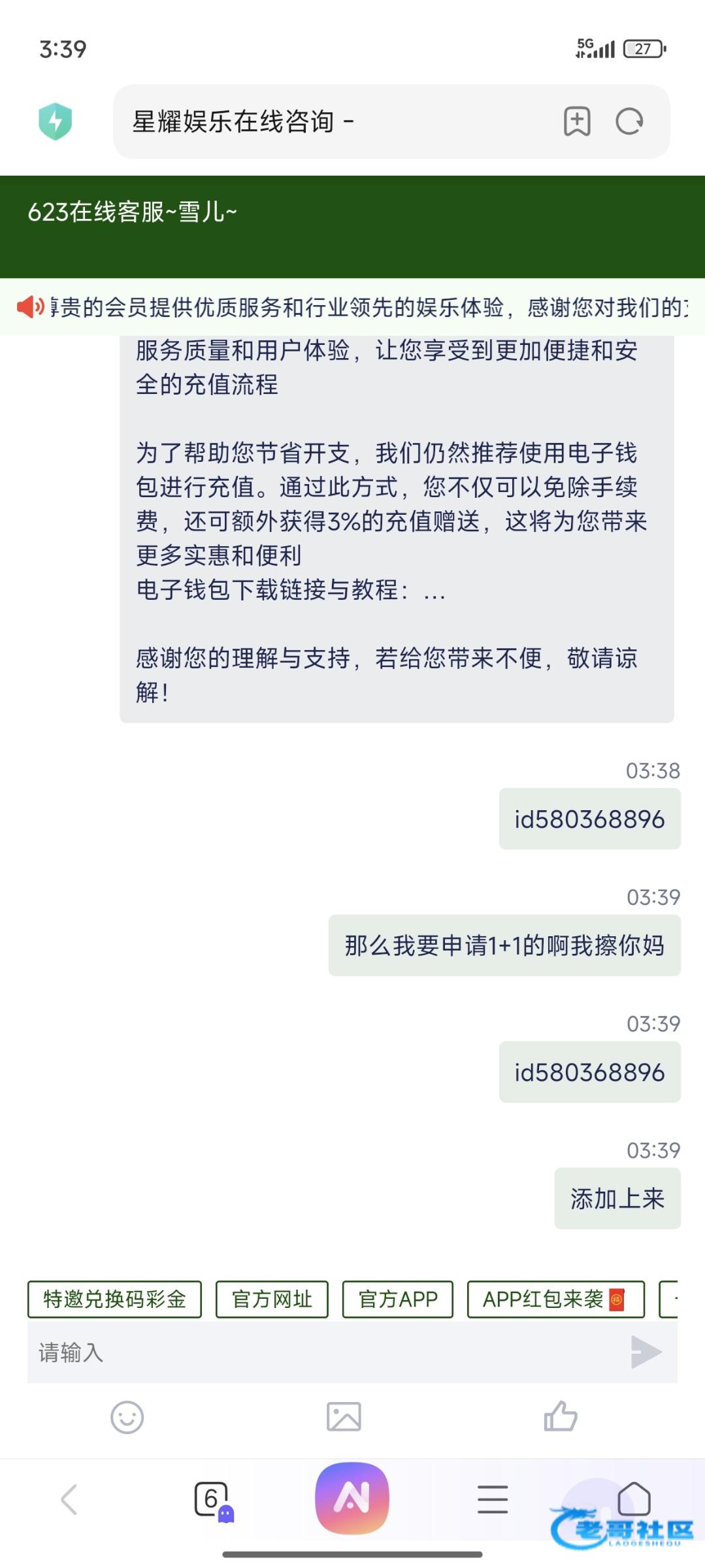
Task: Go to the browser home page
Action: point(634,1497)
